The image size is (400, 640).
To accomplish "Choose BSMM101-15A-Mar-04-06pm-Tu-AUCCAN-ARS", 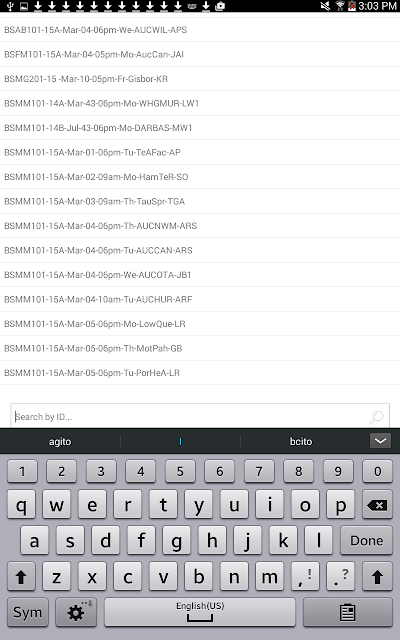I will click(x=200, y=250).
